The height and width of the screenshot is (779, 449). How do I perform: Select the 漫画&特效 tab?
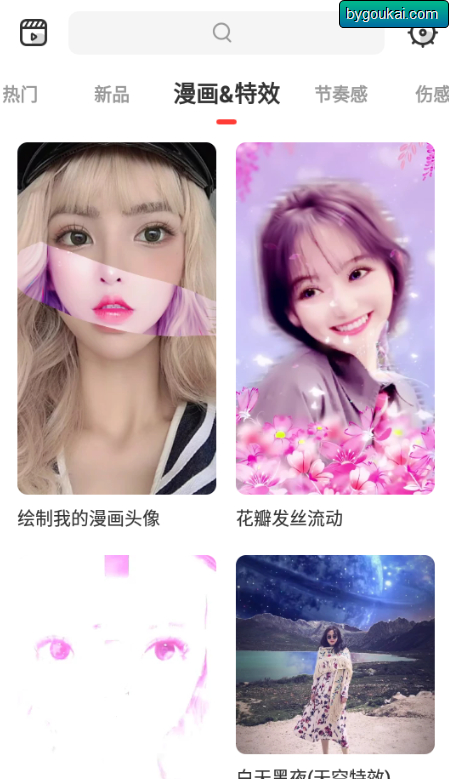pos(226,94)
